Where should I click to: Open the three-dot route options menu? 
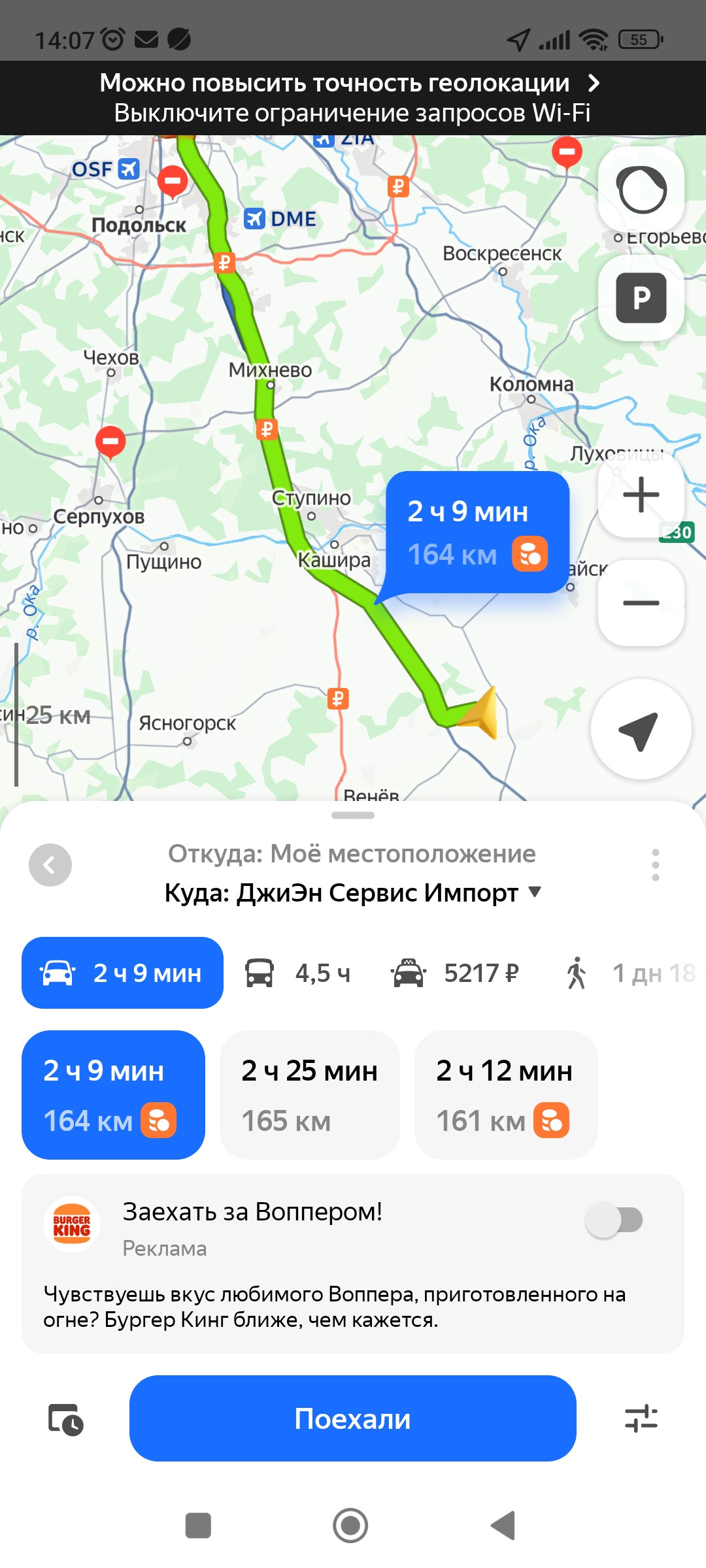[655, 865]
